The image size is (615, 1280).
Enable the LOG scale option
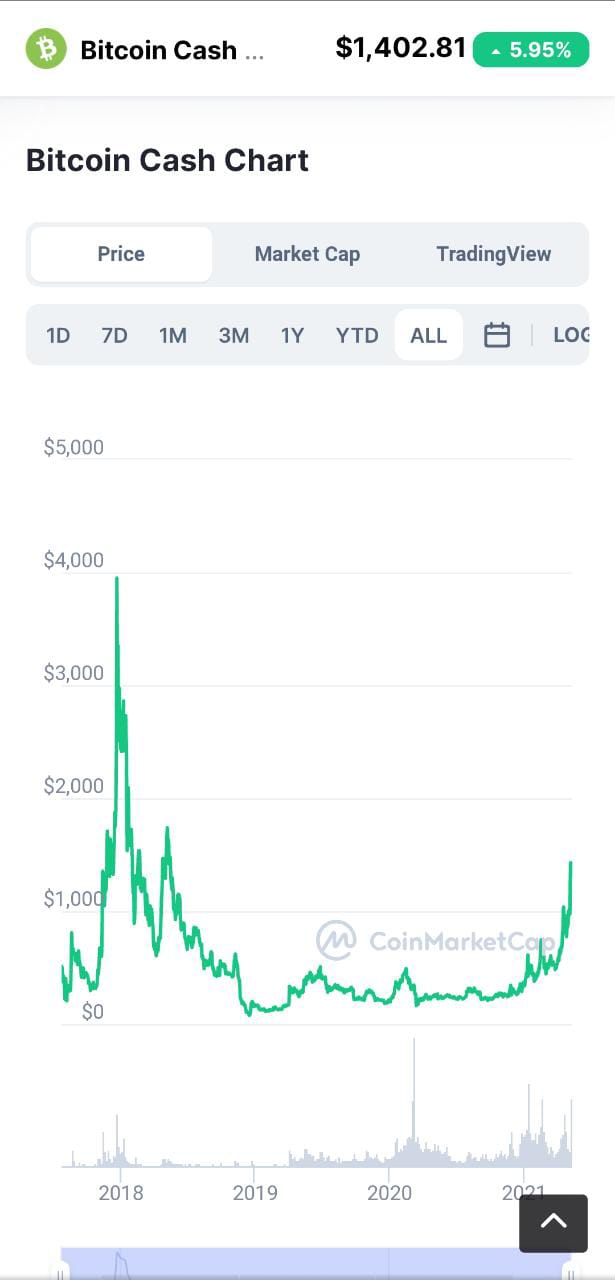pyautogui.click(x=571, y=335)
